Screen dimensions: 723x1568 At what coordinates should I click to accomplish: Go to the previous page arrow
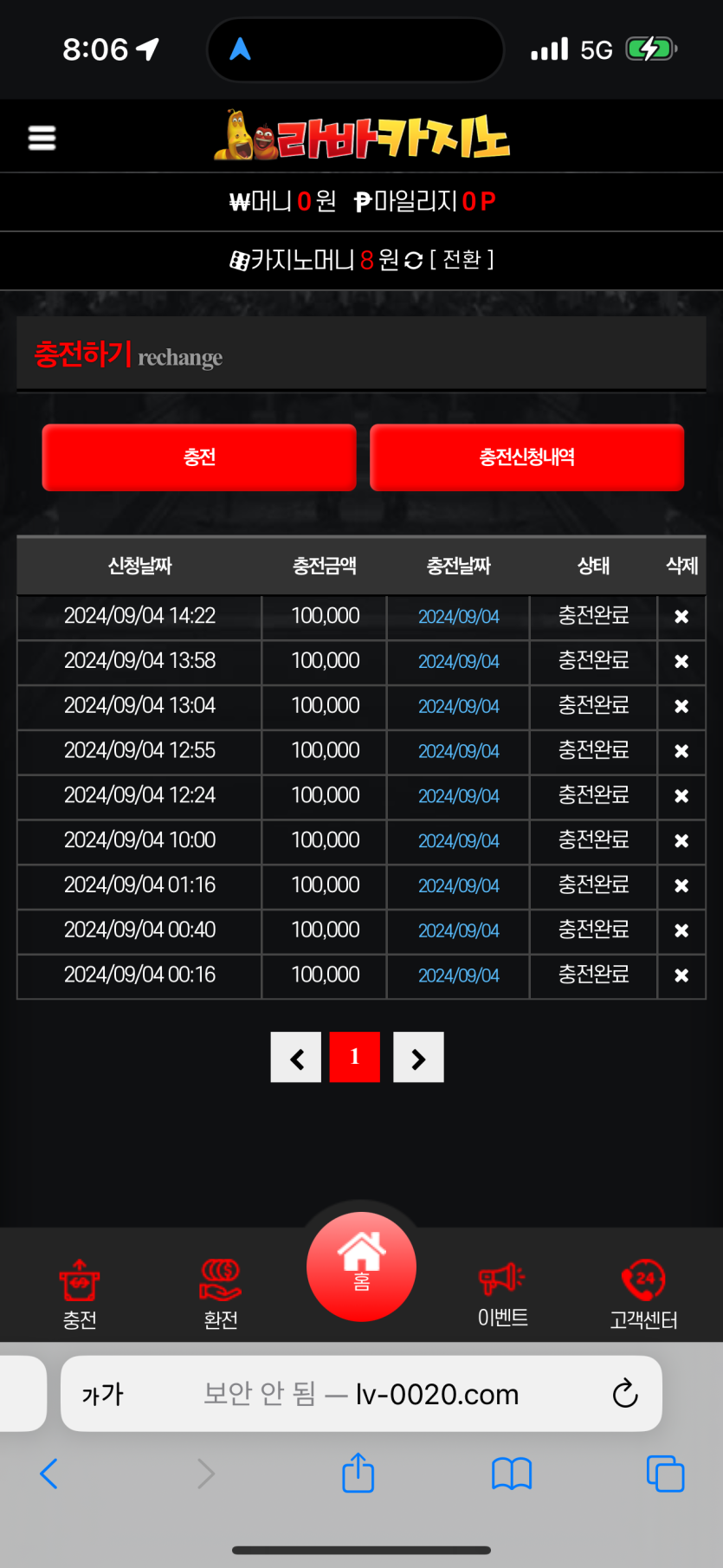(x=296, y=1057)
